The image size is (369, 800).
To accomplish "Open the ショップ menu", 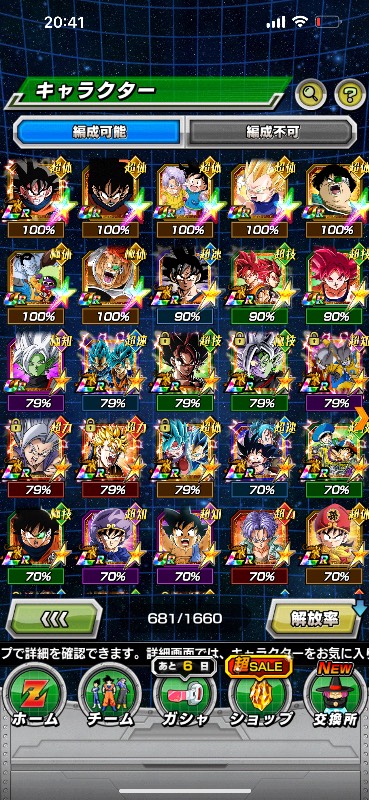I will point(260,695).
